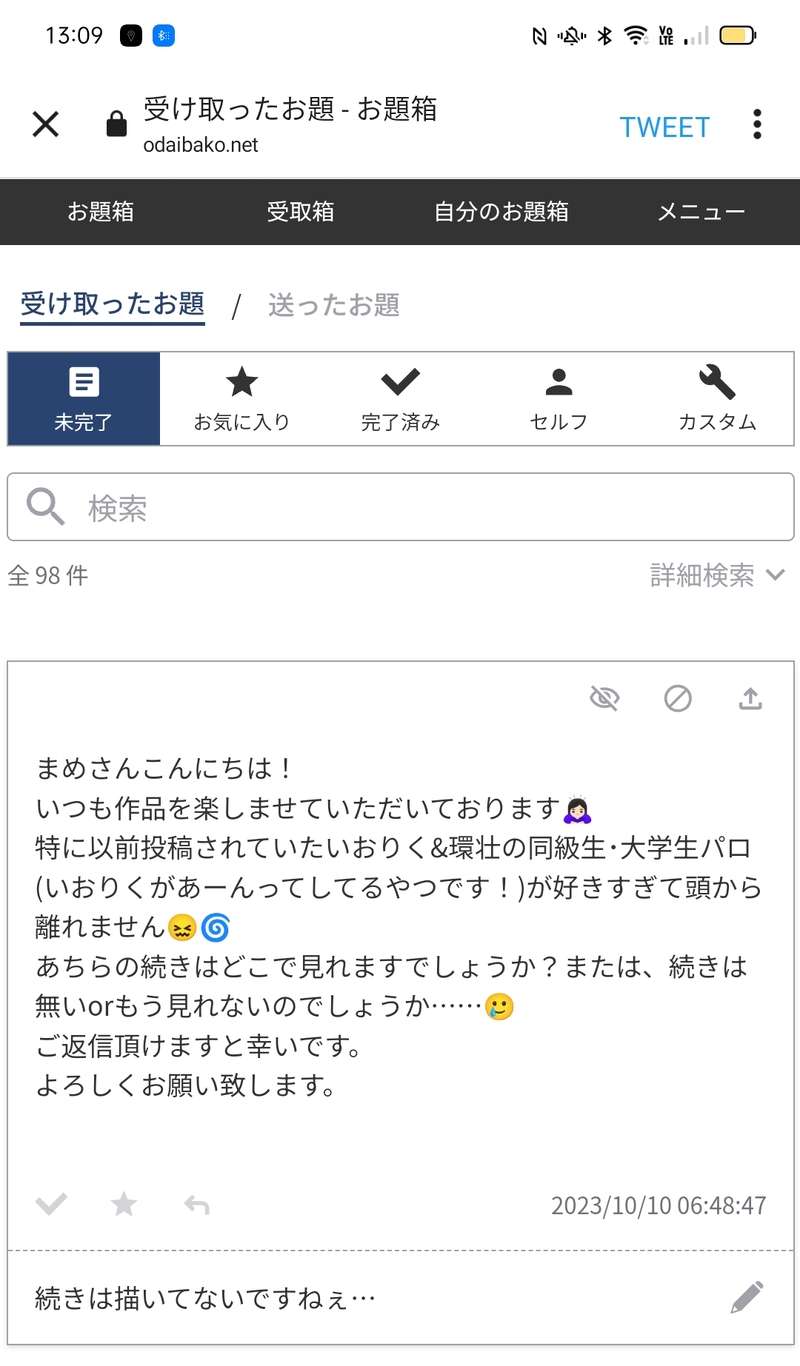This screenshot has height=1366, width=800.
Task: Select the 未完了 filter tab
Action: [84, 399]
